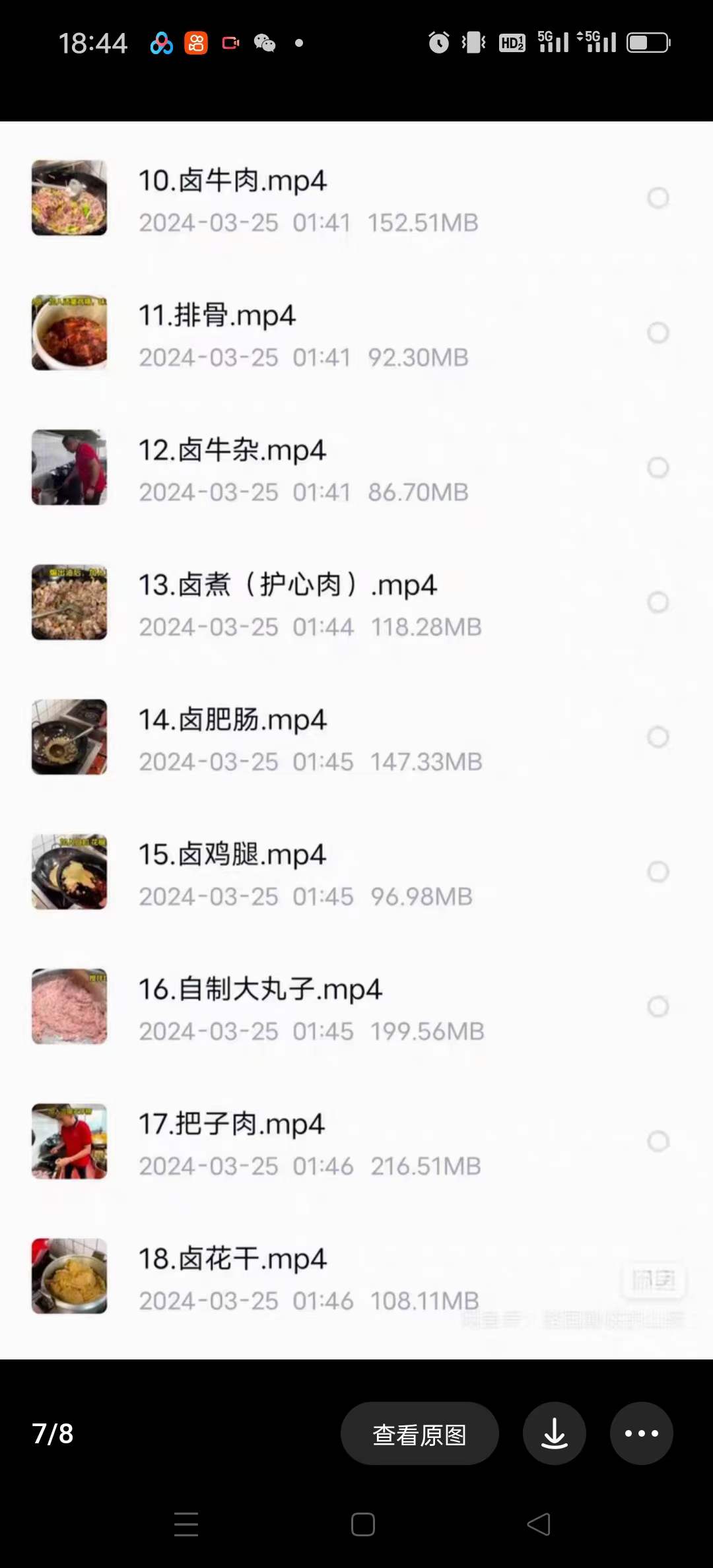The height and width of the screenshot is (1568, 713).
Task: Tap the 7/8 page indicator
Action: (x=53, y=1433)
